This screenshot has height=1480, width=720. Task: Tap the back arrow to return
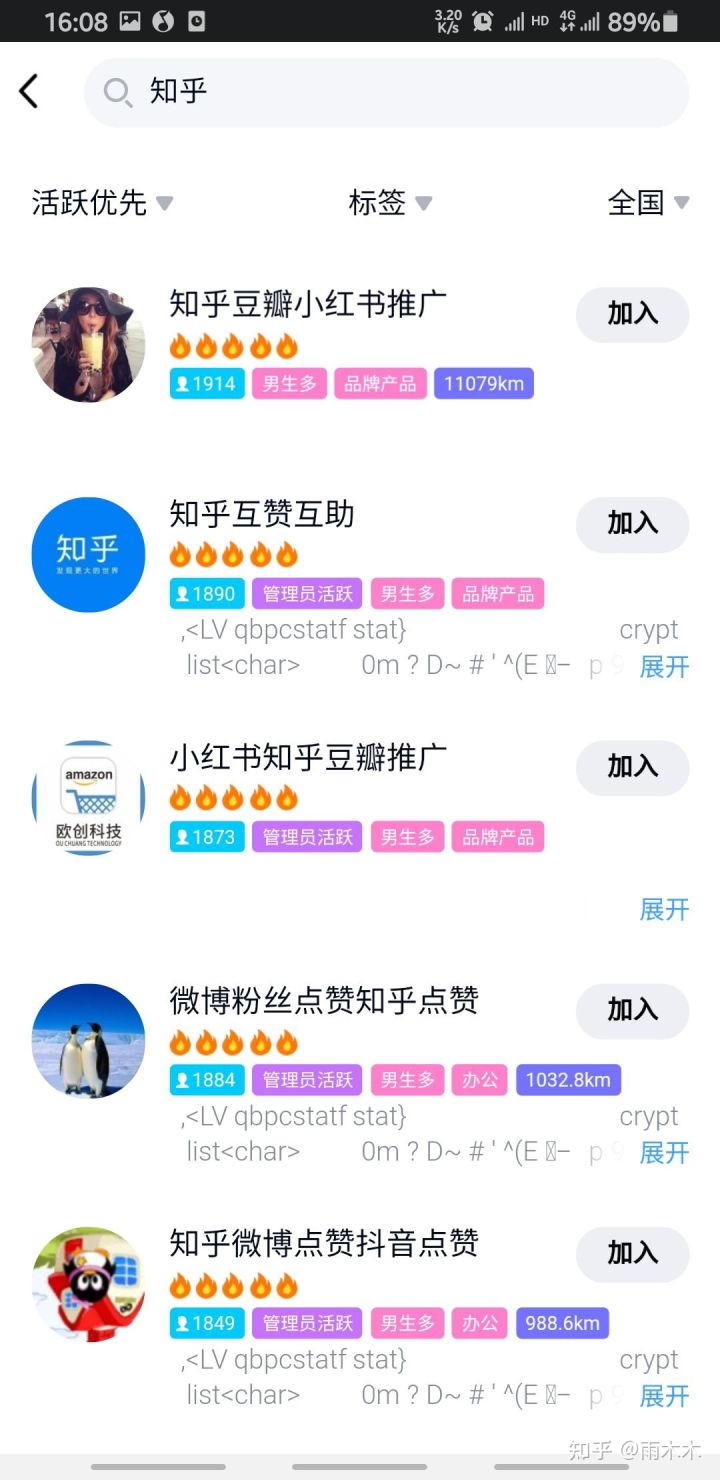[x=30, y=90]
